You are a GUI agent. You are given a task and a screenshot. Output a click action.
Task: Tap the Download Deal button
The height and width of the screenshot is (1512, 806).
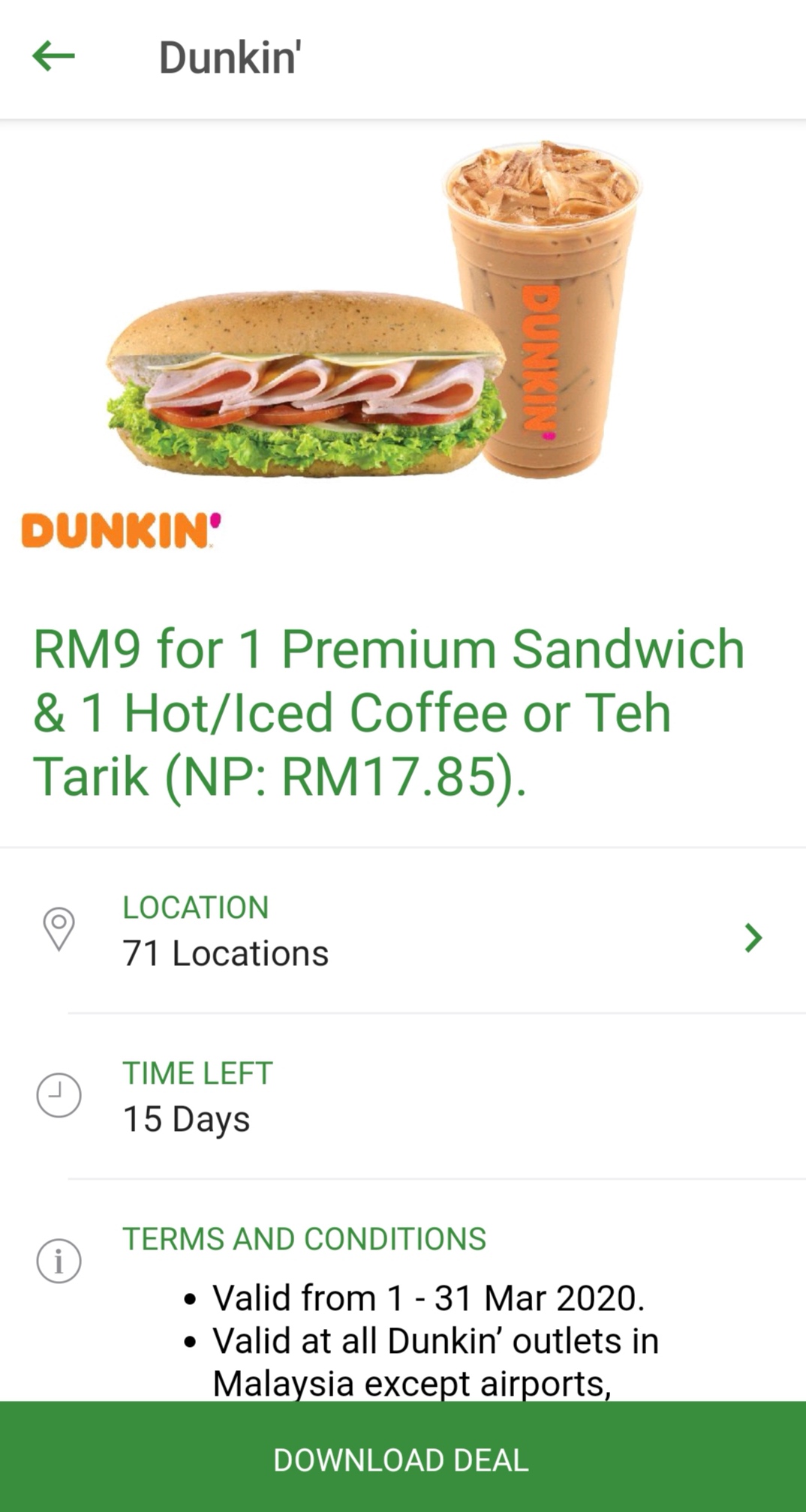coord(403,1459)
